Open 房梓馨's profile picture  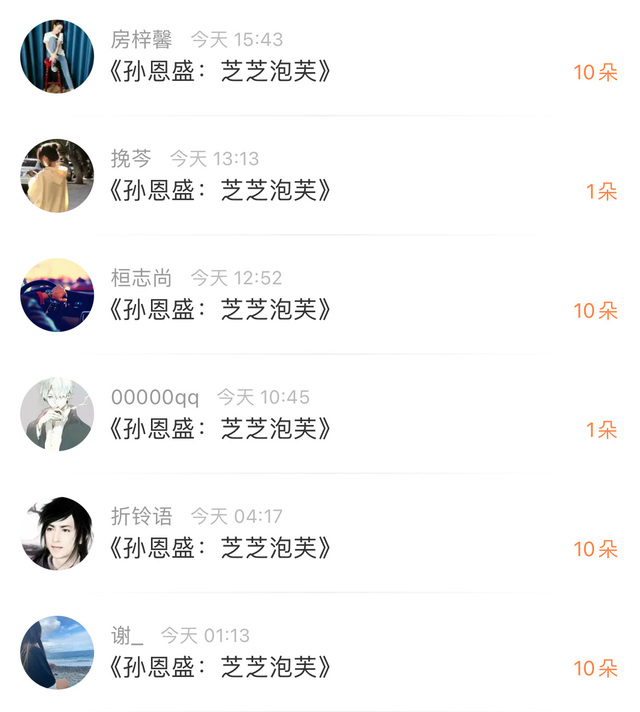click(x=57, y=57)
